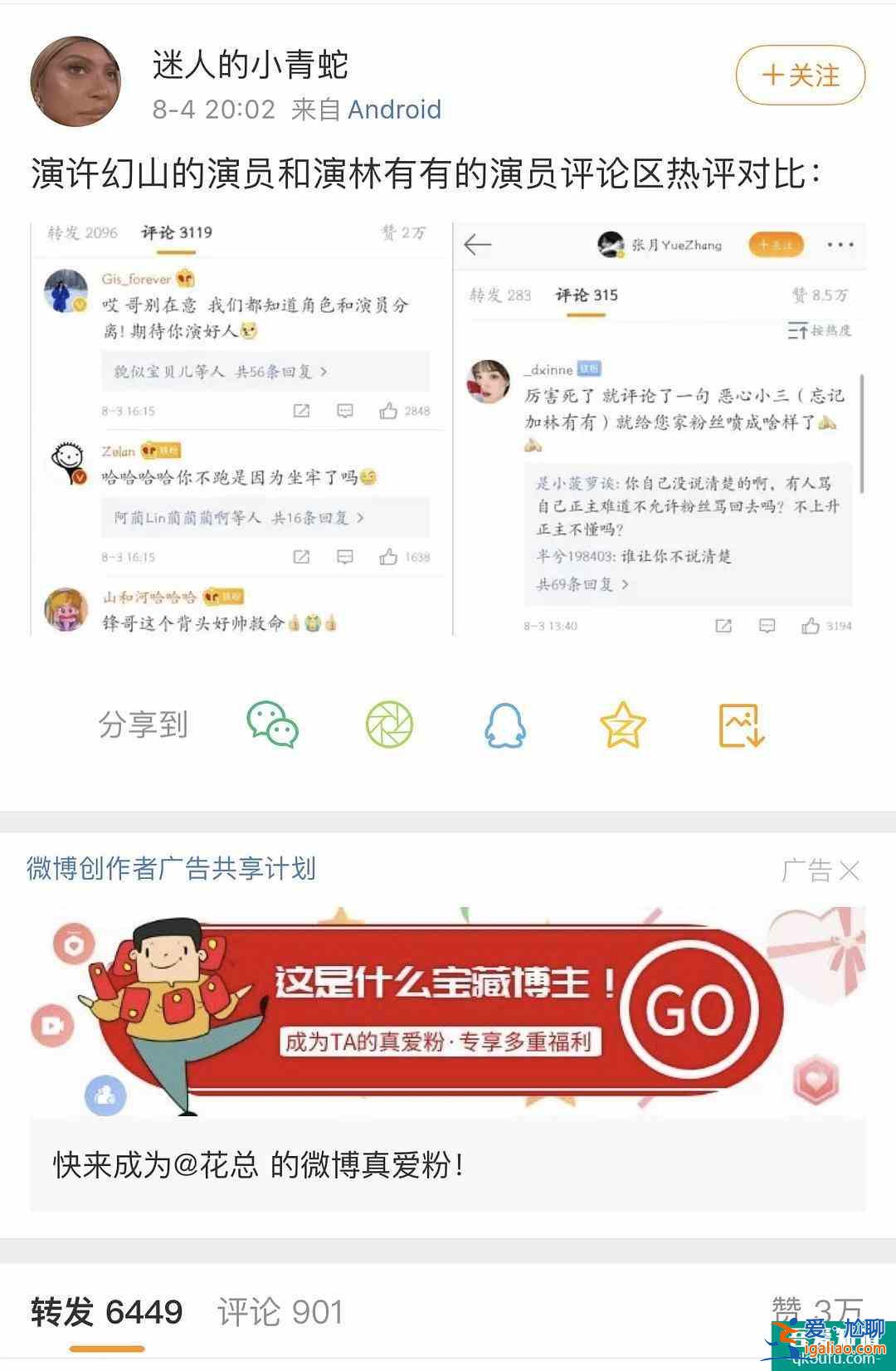Tap the Android source link

click(x=394, y=110)
